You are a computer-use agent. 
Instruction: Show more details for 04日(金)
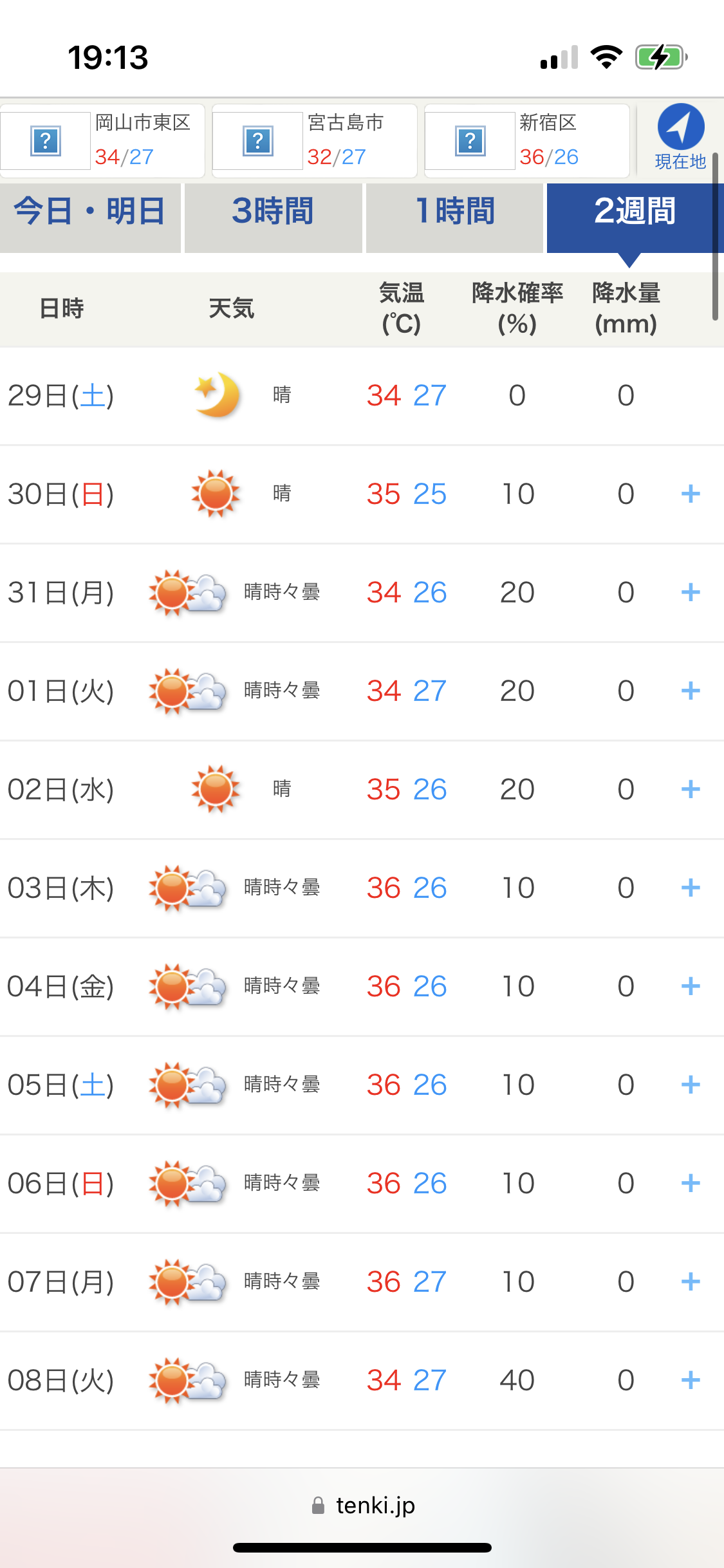pos(691,987)
